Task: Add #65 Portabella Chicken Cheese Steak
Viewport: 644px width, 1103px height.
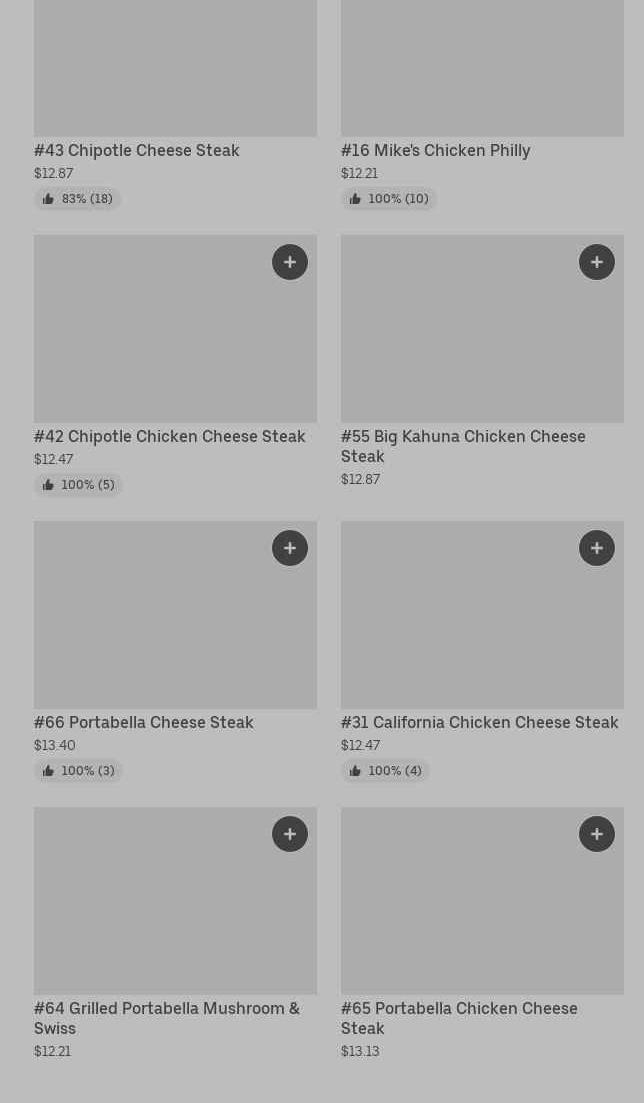Action: tap(597, 834)
